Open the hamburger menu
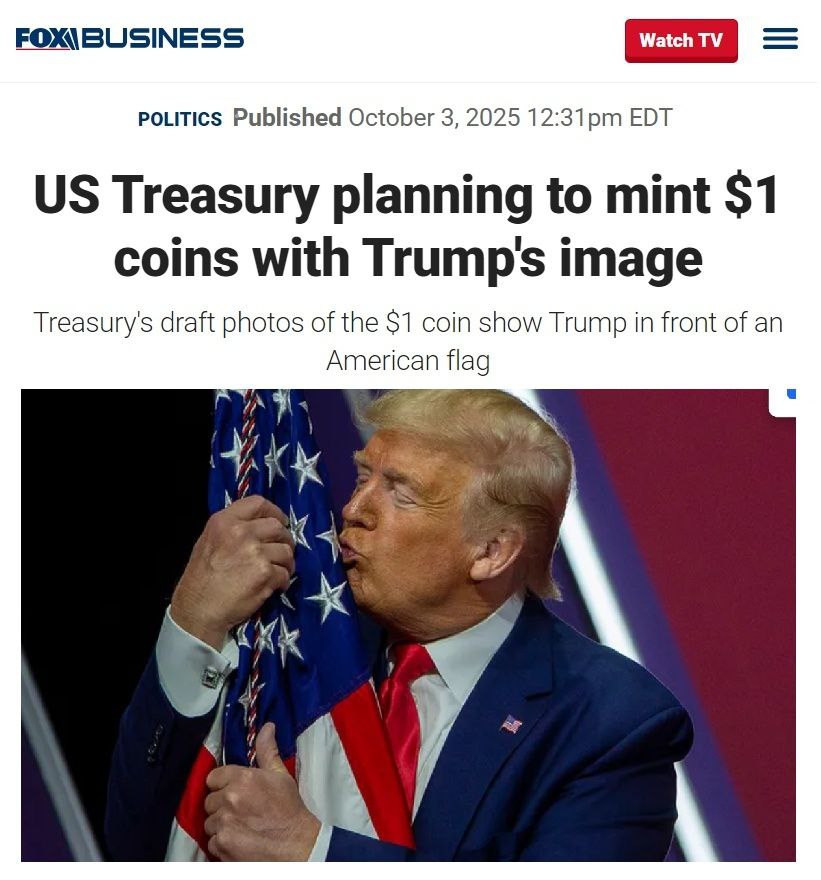This screenshot has width=821, height=880. [780, 40]
